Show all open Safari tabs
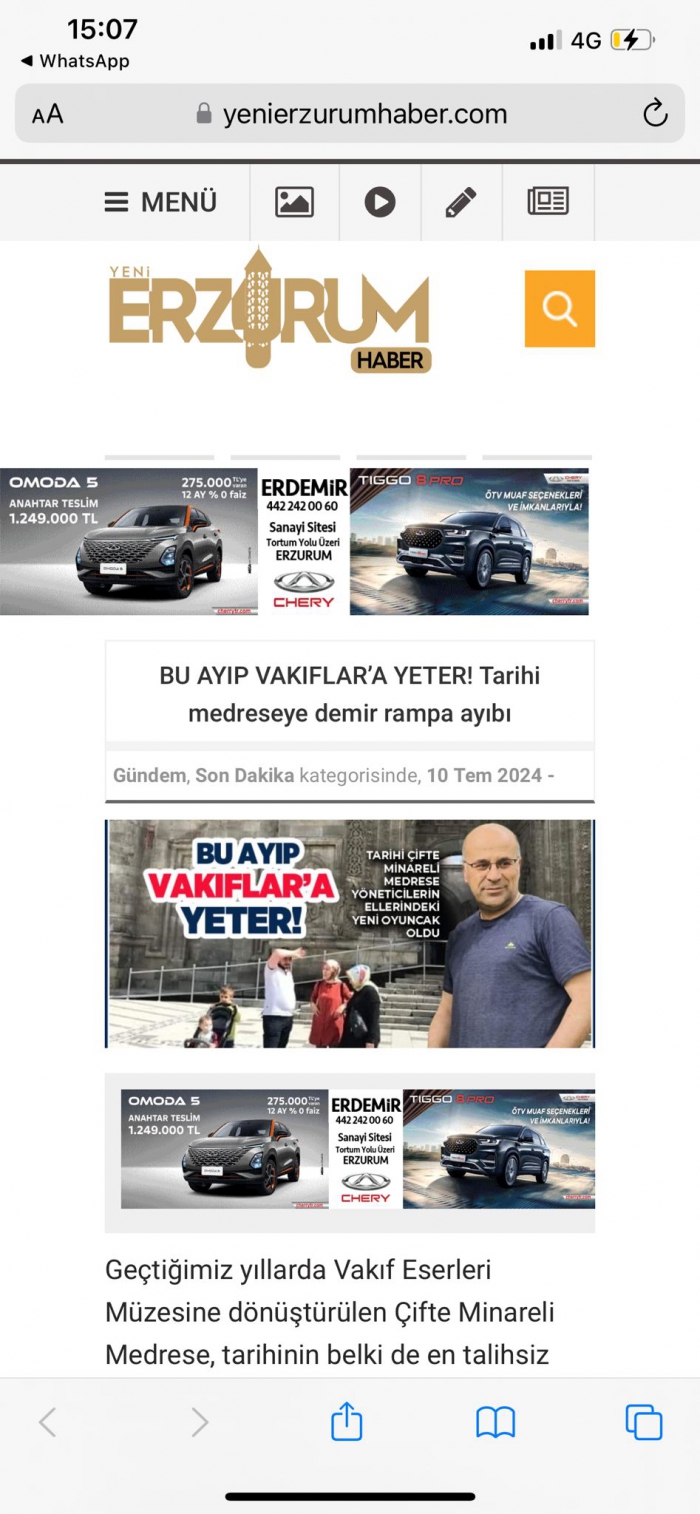Screen dimensions: 700x1514 [643, 1421]
